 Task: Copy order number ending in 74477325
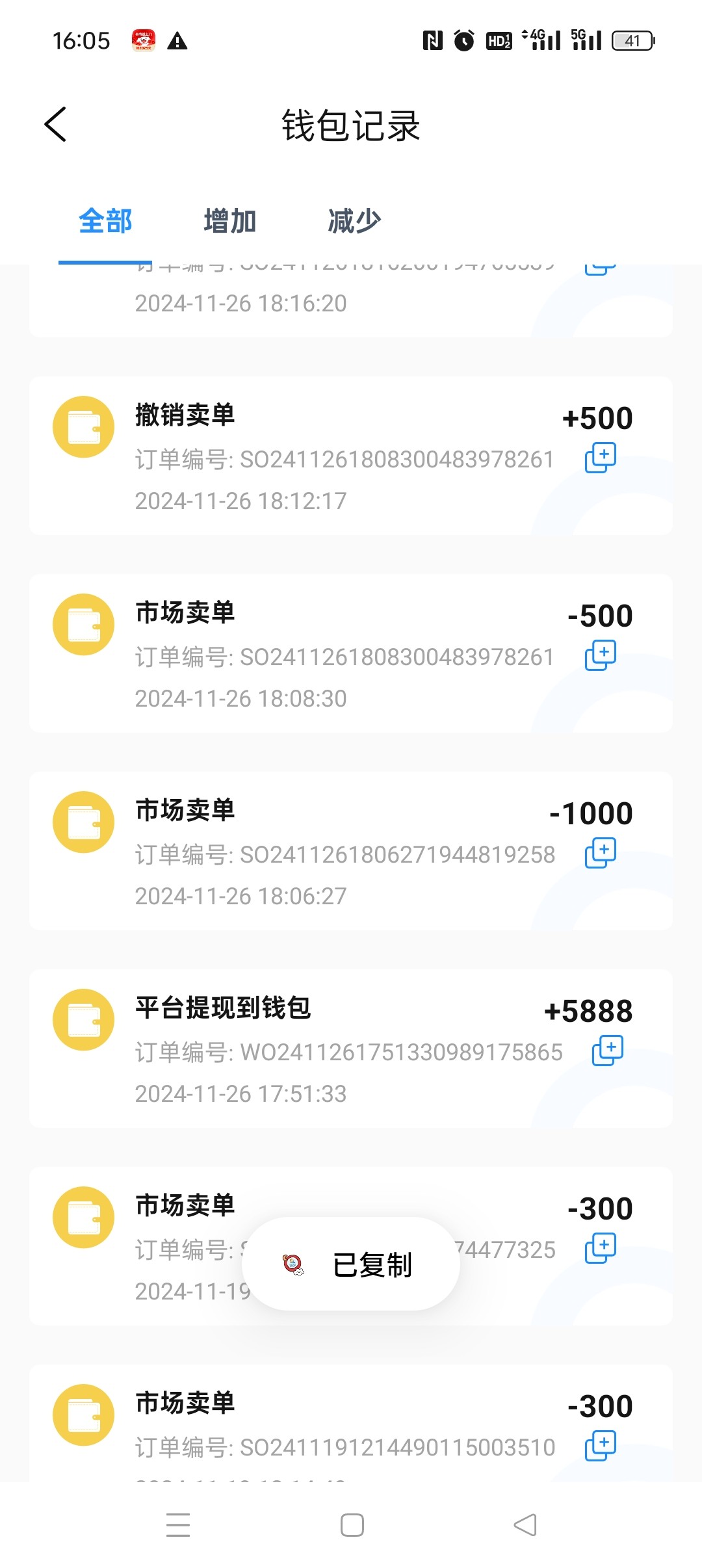click(600, 1248)
